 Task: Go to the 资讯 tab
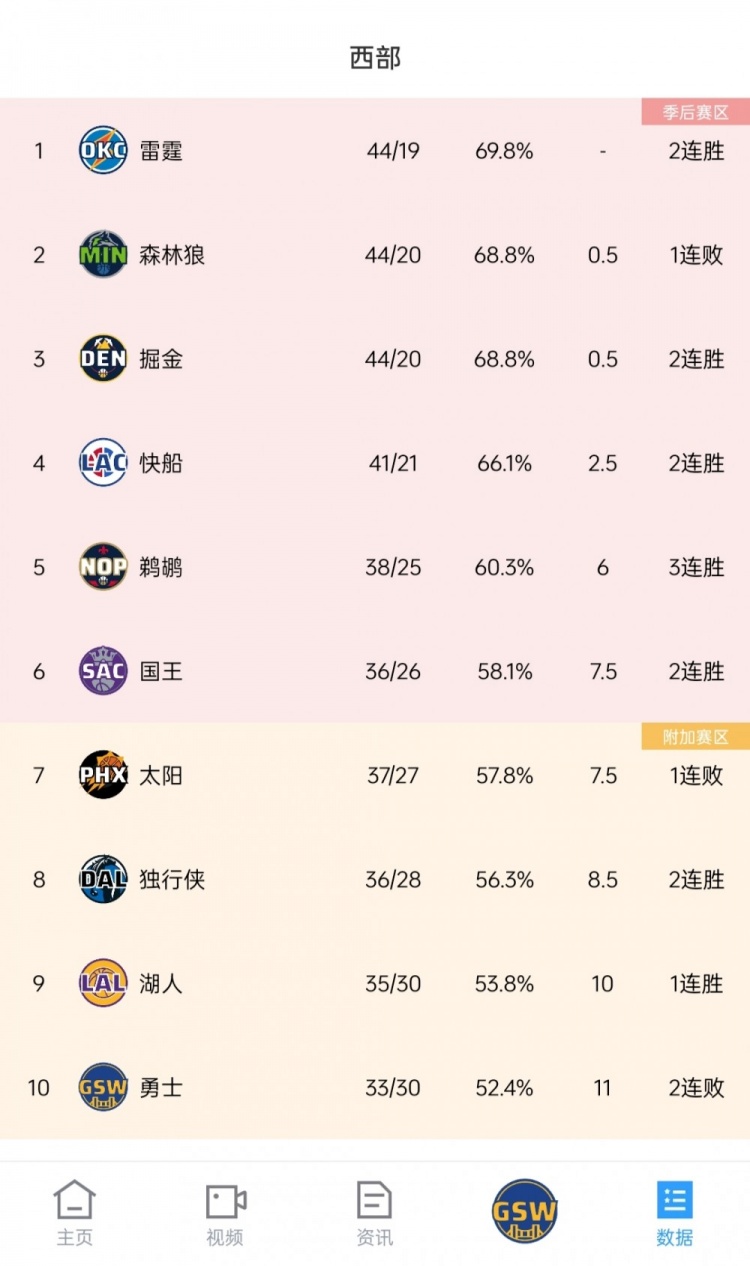375,1213
